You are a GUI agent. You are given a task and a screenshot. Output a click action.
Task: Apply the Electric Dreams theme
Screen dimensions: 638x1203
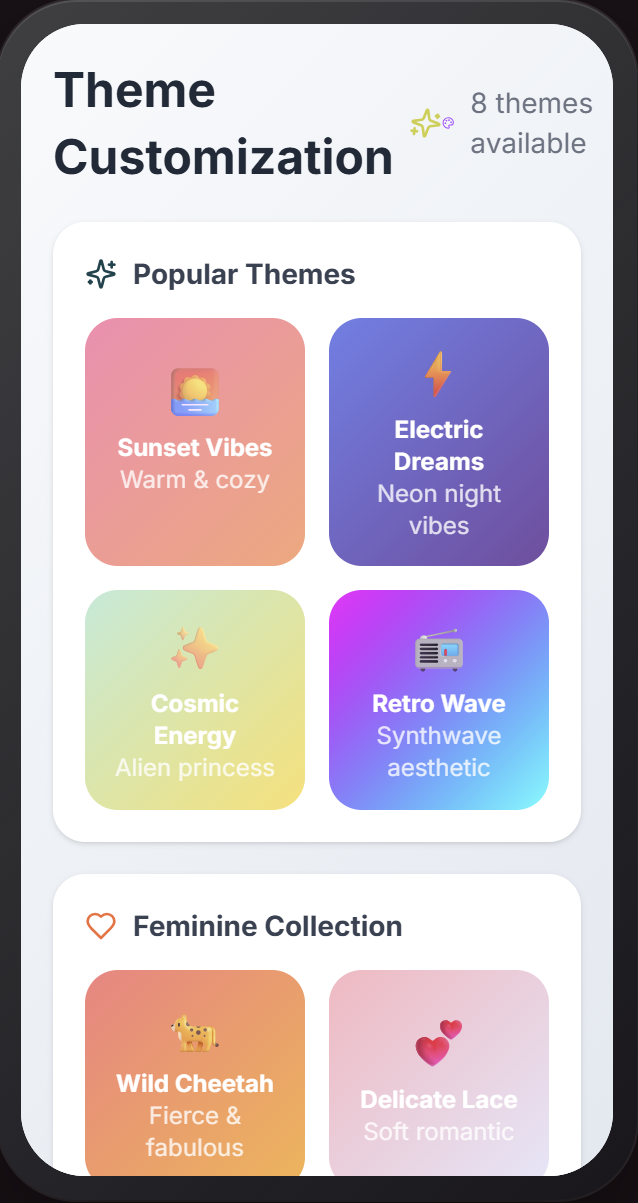(439, 442)
